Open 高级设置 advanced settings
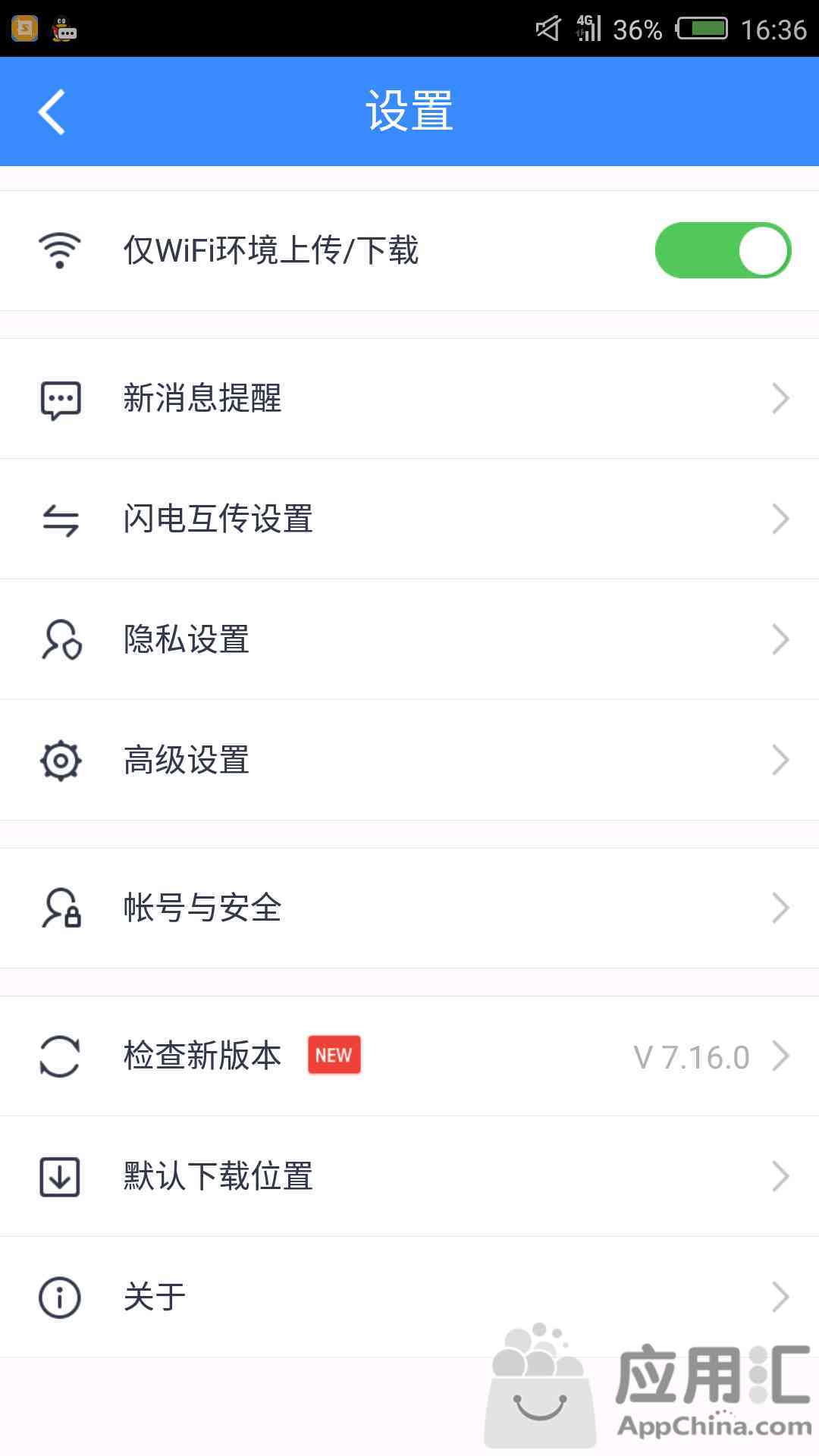Viewport: 819px width, 1456px height. (x=409, y=761)
